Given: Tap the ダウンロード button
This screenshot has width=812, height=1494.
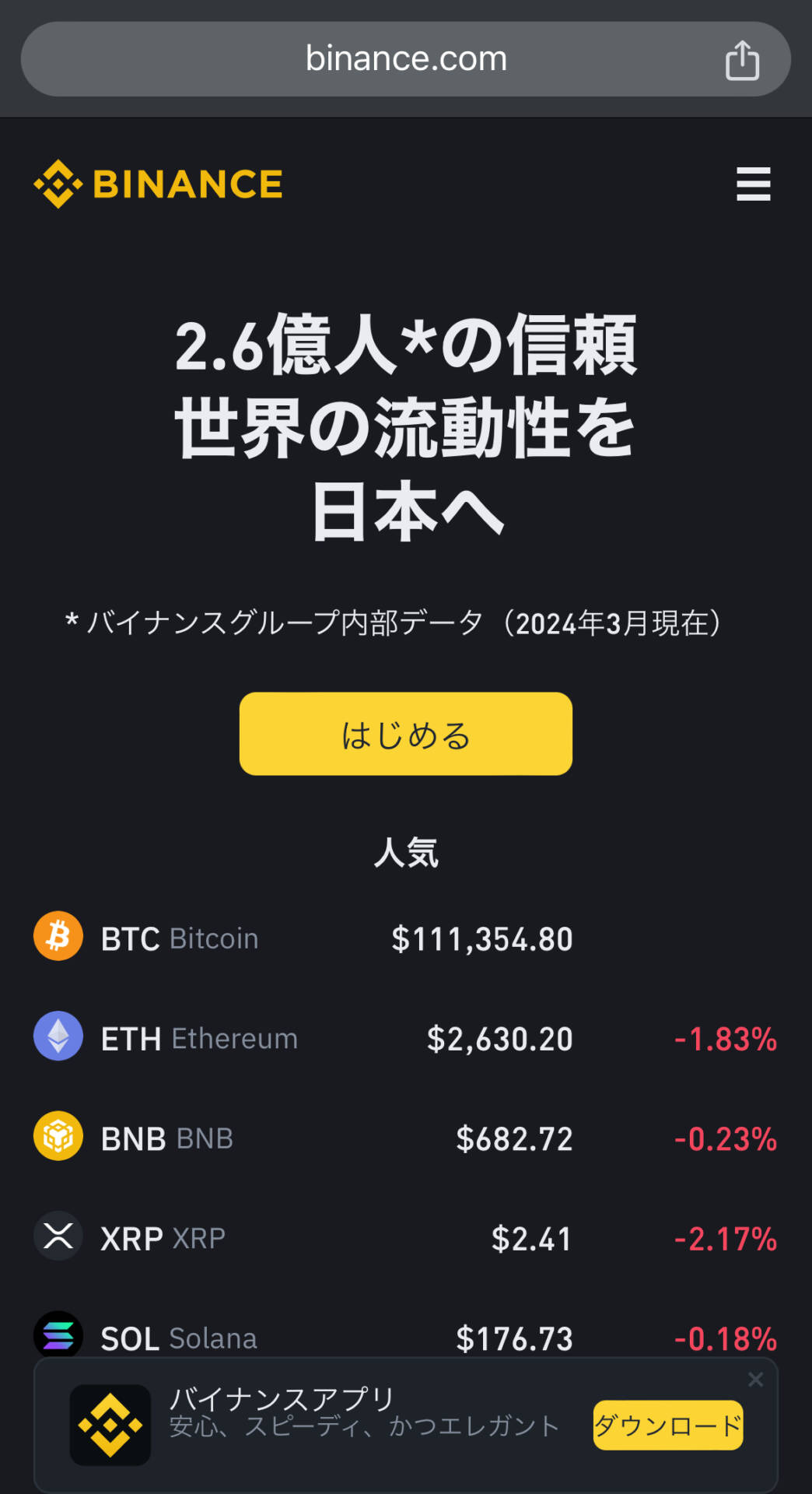Looking at the screenshot, I should 667,1426.
